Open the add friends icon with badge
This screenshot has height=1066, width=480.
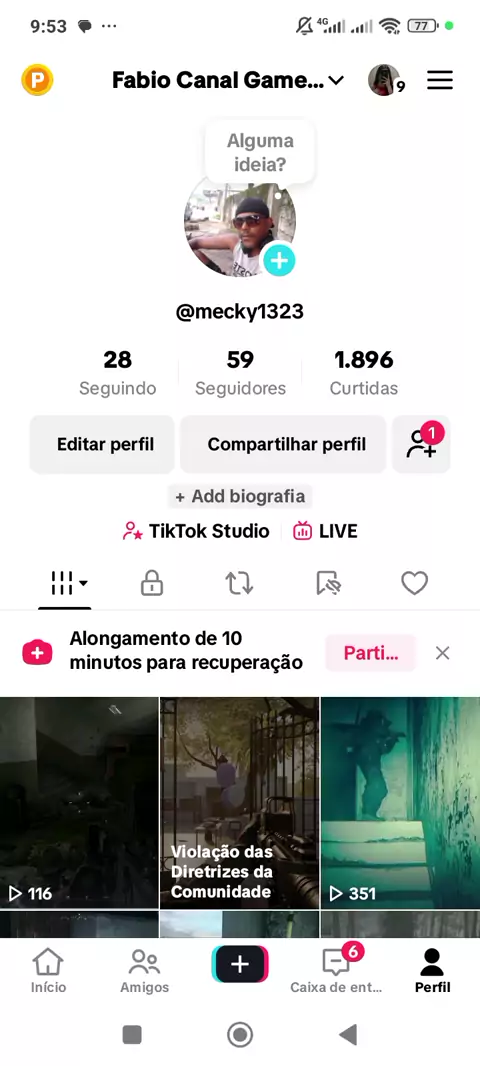pos(422,445)
